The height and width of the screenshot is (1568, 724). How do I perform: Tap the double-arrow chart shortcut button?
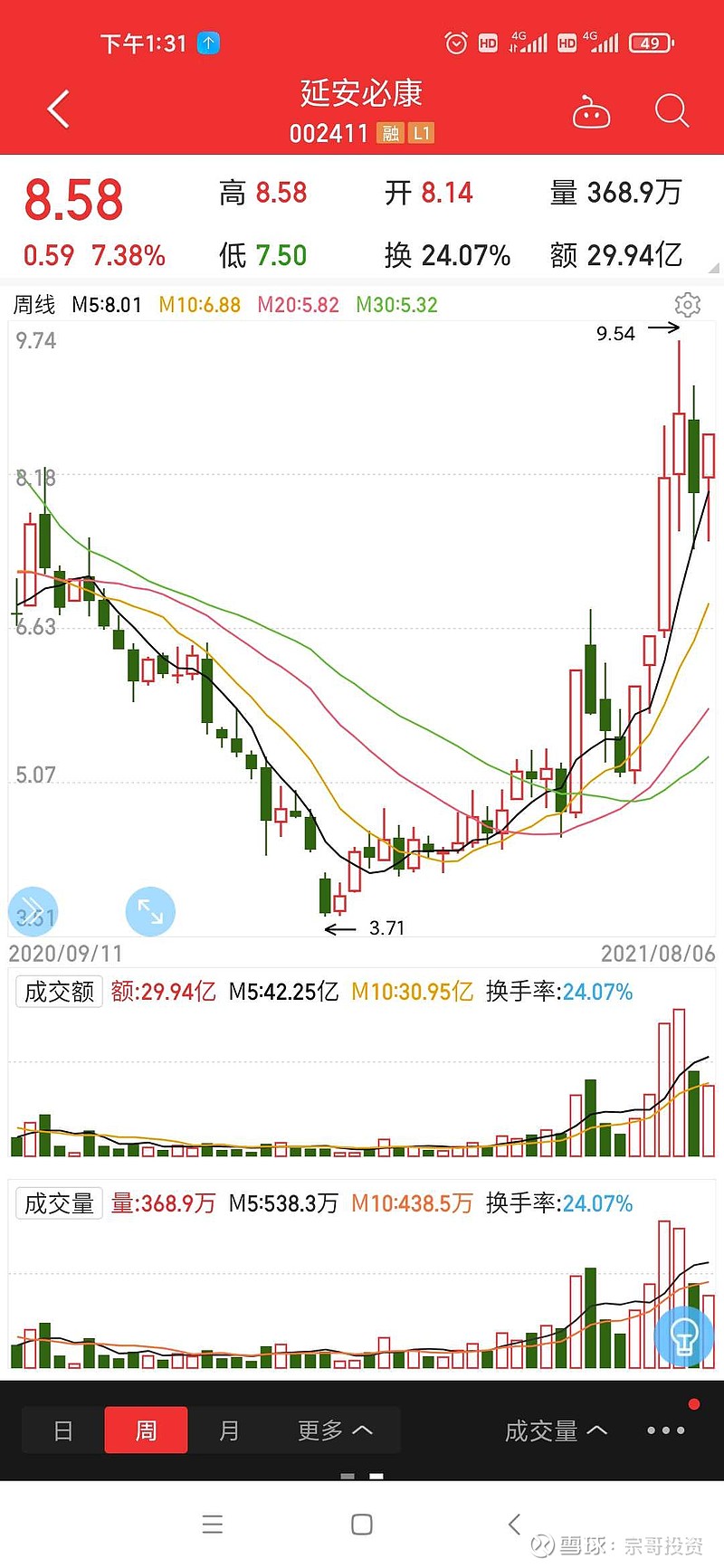tap(33, 911)
